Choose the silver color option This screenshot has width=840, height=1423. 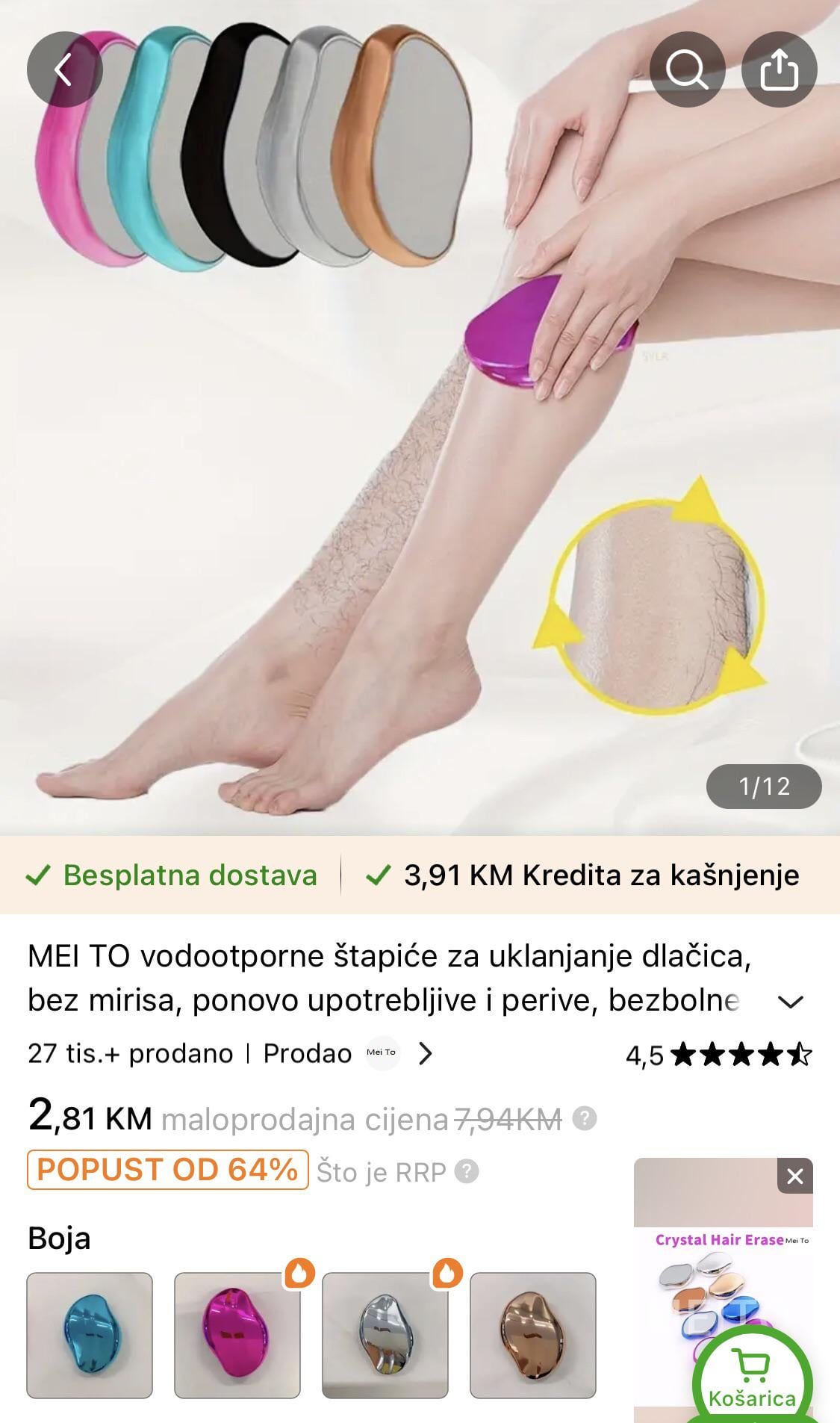385,1335
